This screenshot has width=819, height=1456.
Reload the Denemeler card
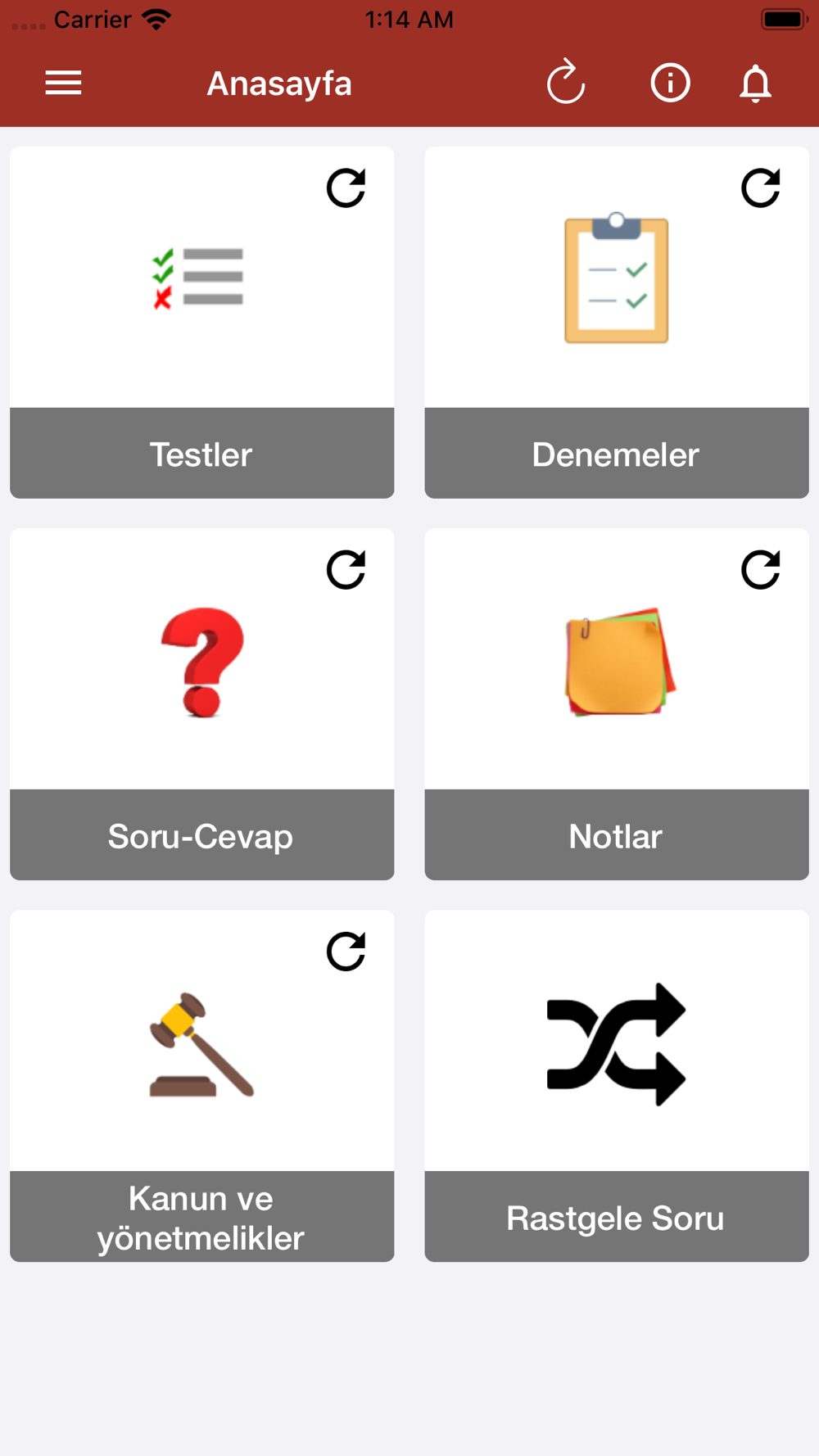(x=761, y=188)
